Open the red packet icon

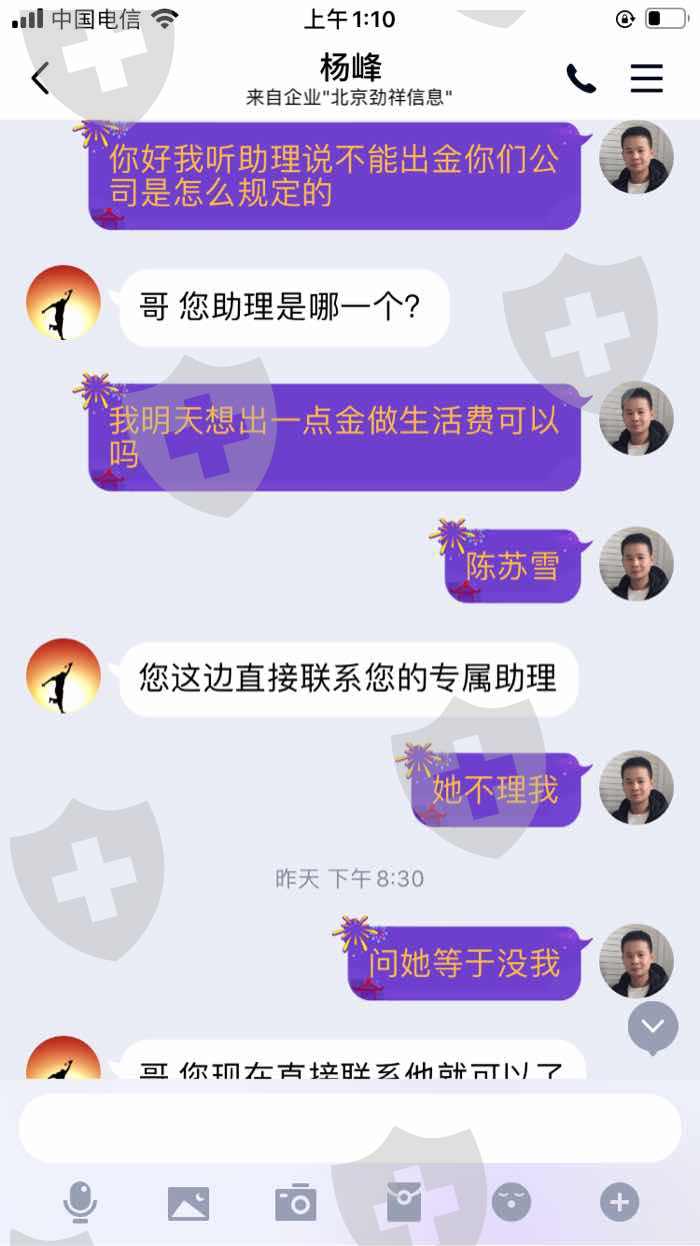[x=404, y=1202]
